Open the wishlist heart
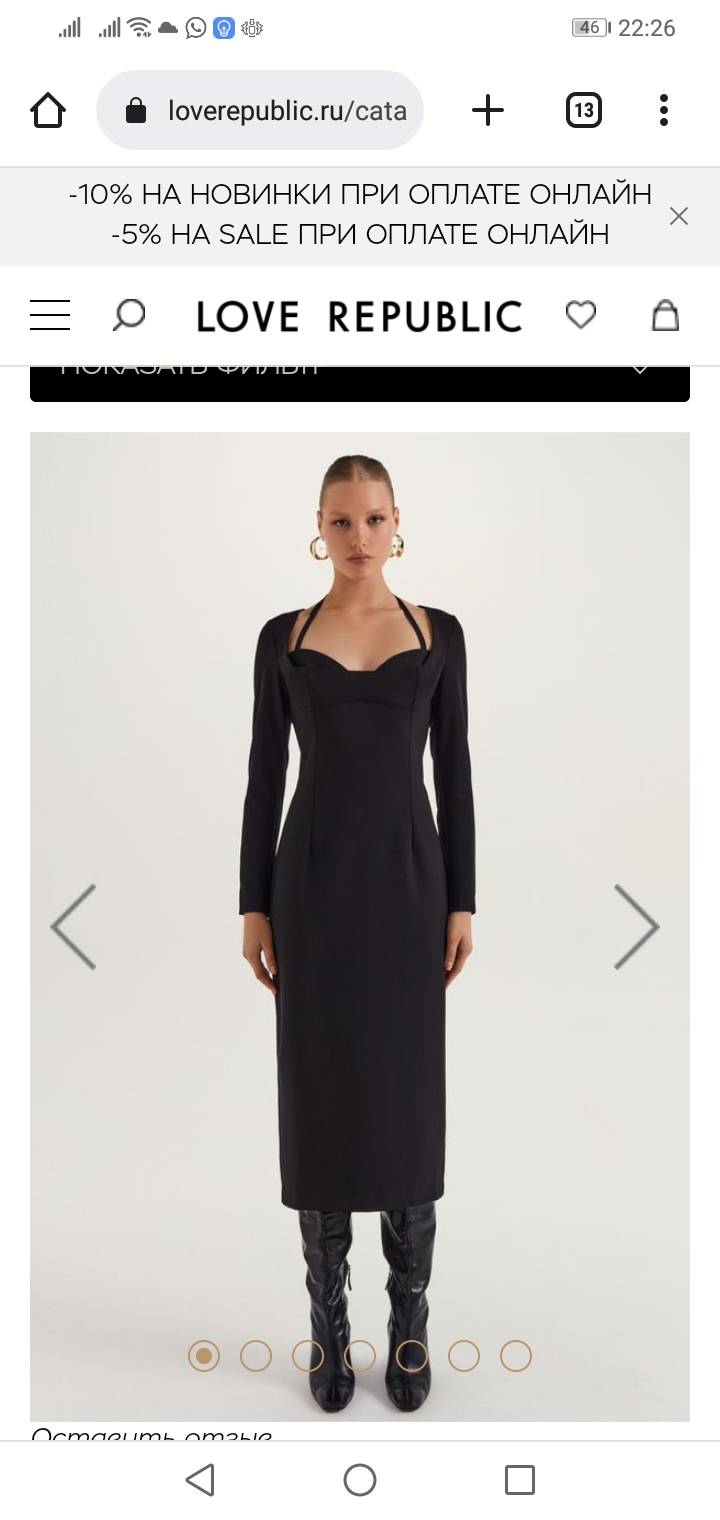This screenshot has width=720, height=1520. pyautogui.click(x=581, y=316)
